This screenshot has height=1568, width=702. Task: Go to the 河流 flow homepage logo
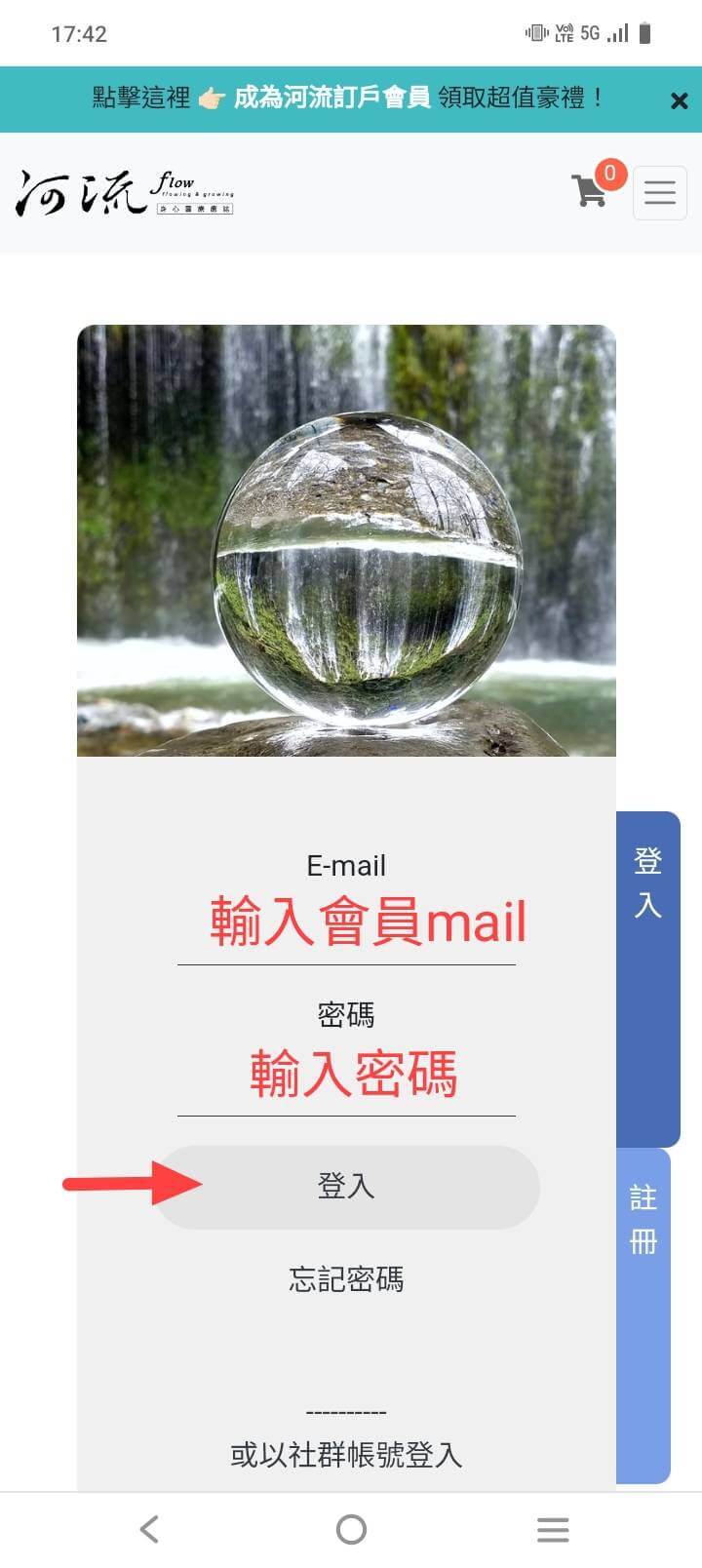coord(124,191)
